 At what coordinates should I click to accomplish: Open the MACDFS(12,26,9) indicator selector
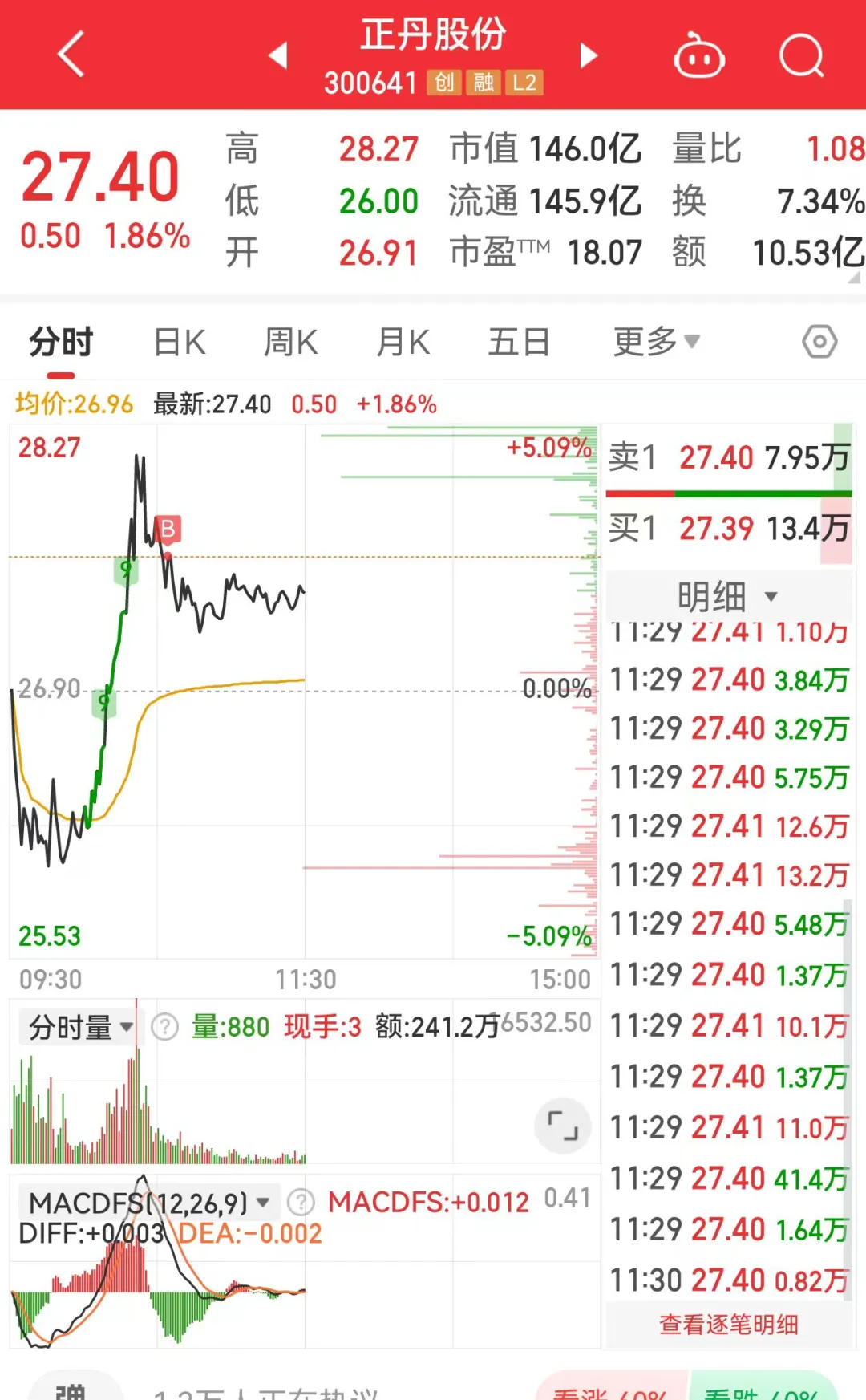point(149,1203)
